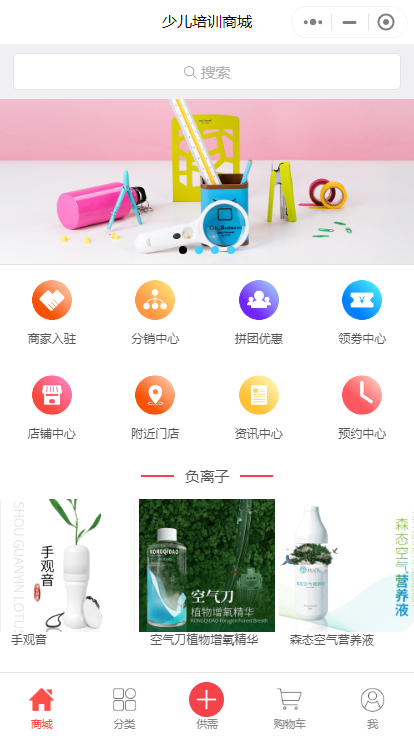414x736 pixels.
Task: Open 预约中心
Action: tap(362, 407)
